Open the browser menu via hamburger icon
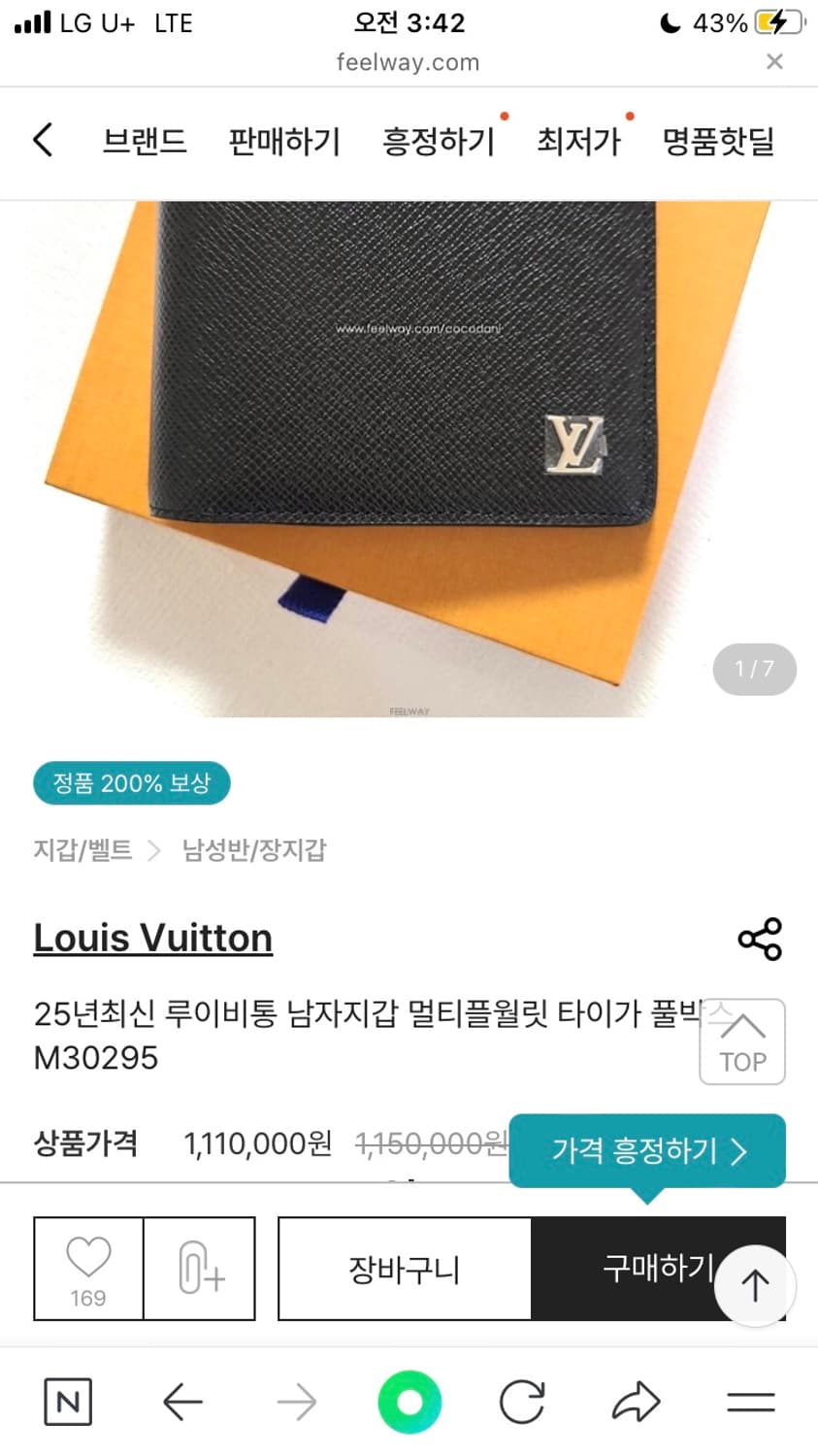 (750, 1401)
